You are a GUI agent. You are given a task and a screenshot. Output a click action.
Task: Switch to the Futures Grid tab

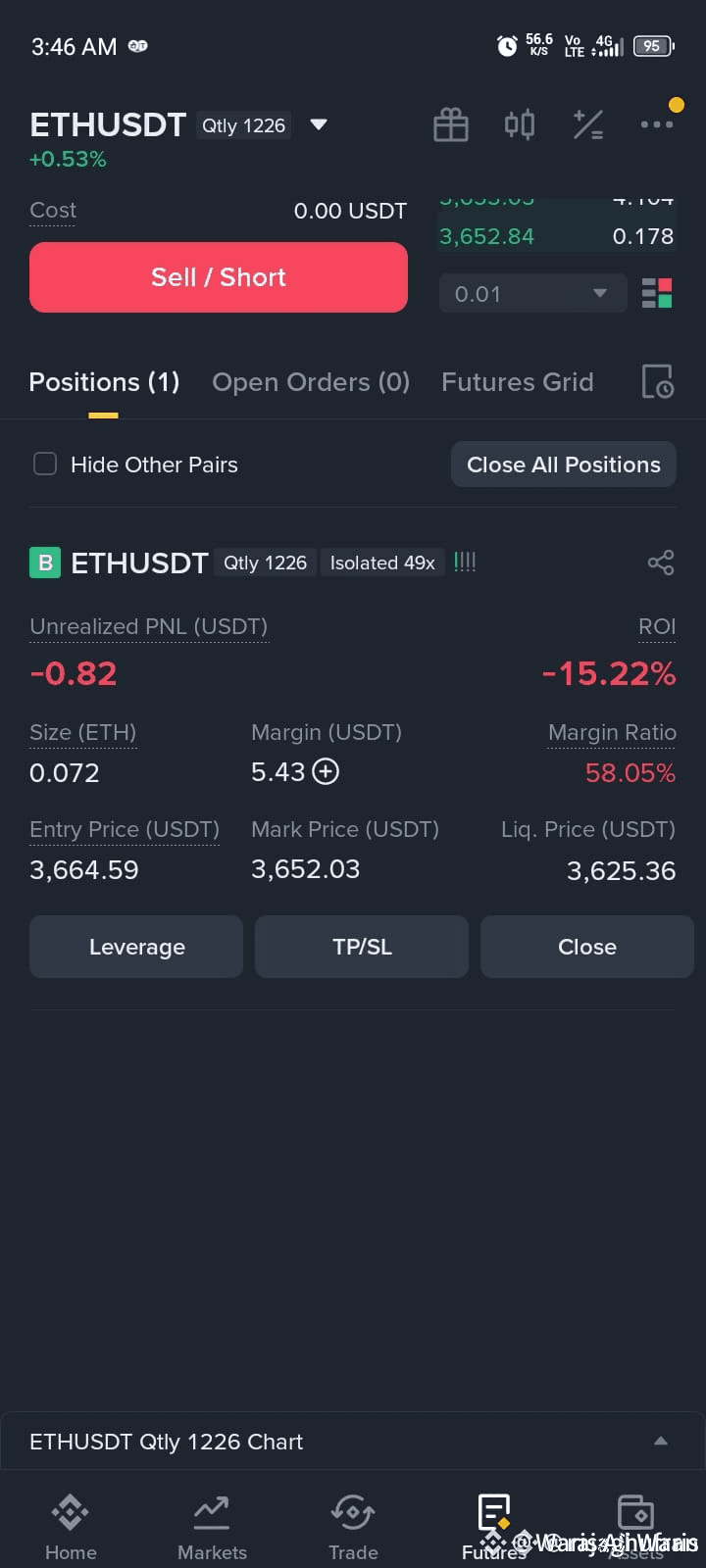pos(518,382)
